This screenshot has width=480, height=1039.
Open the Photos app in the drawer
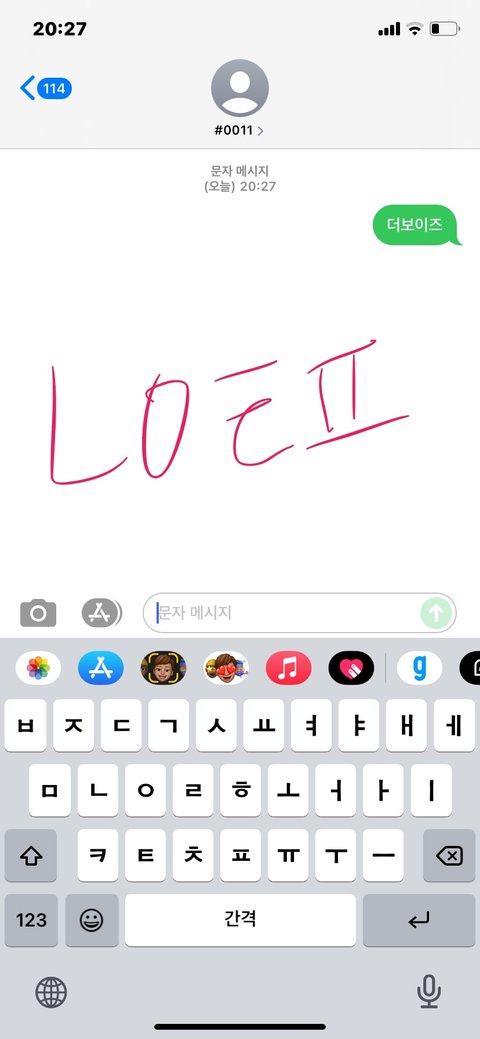[x=38, y=668]
